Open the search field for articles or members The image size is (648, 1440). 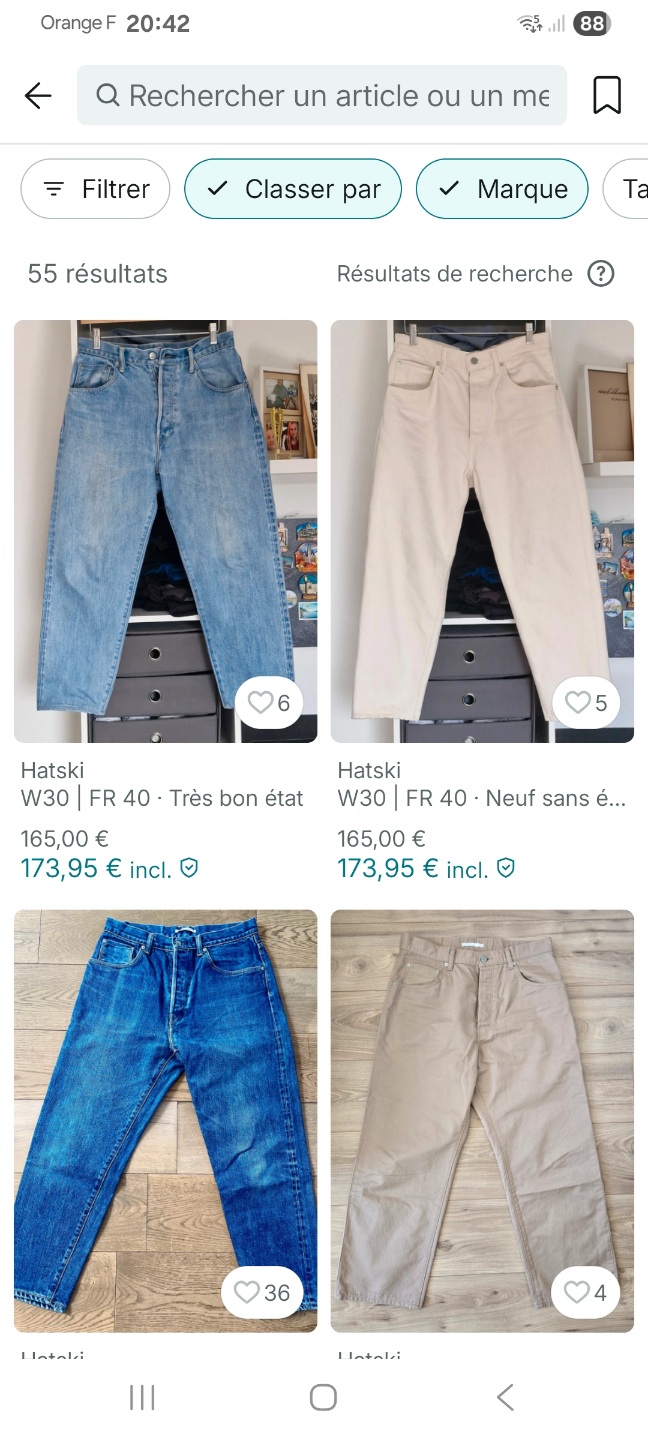(x=322, y=96)
